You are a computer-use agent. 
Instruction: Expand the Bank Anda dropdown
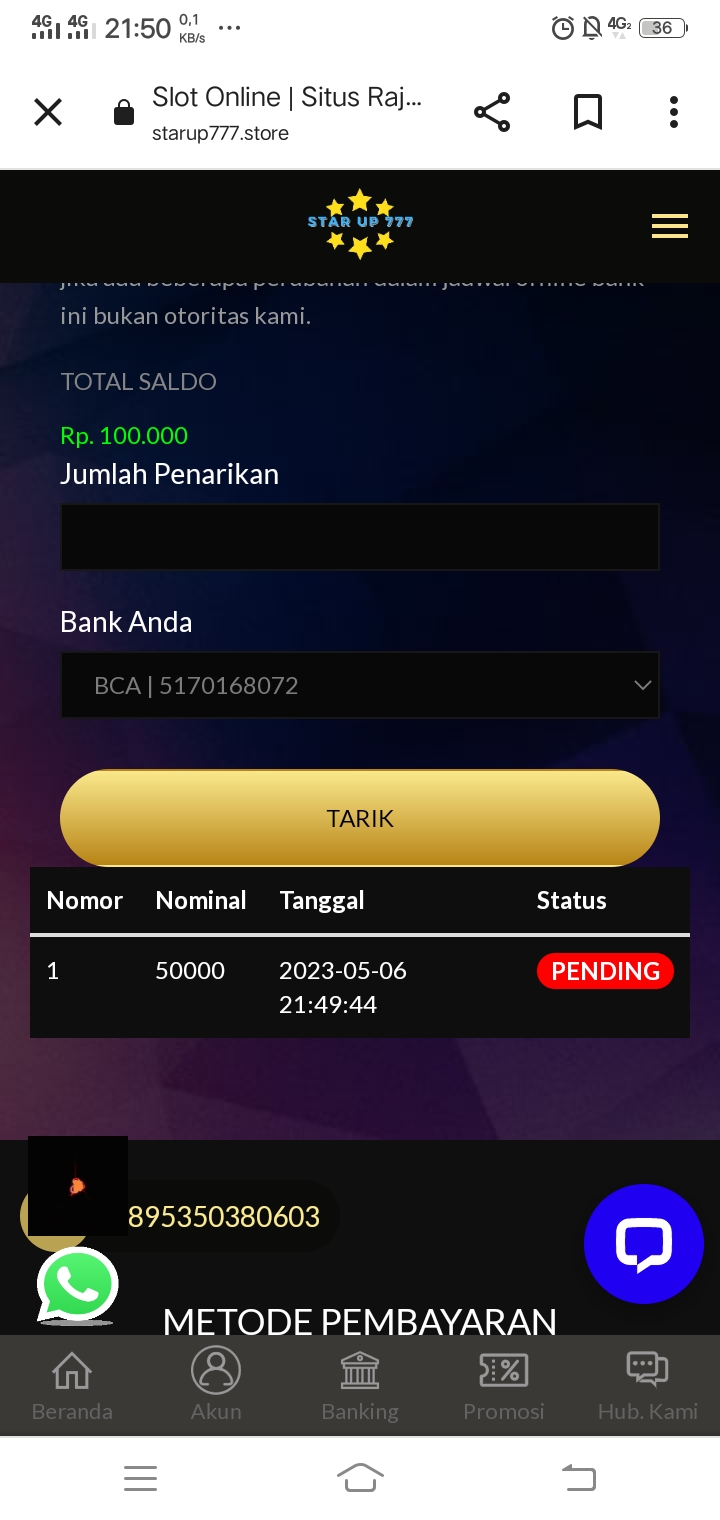(x=360, y=685)
